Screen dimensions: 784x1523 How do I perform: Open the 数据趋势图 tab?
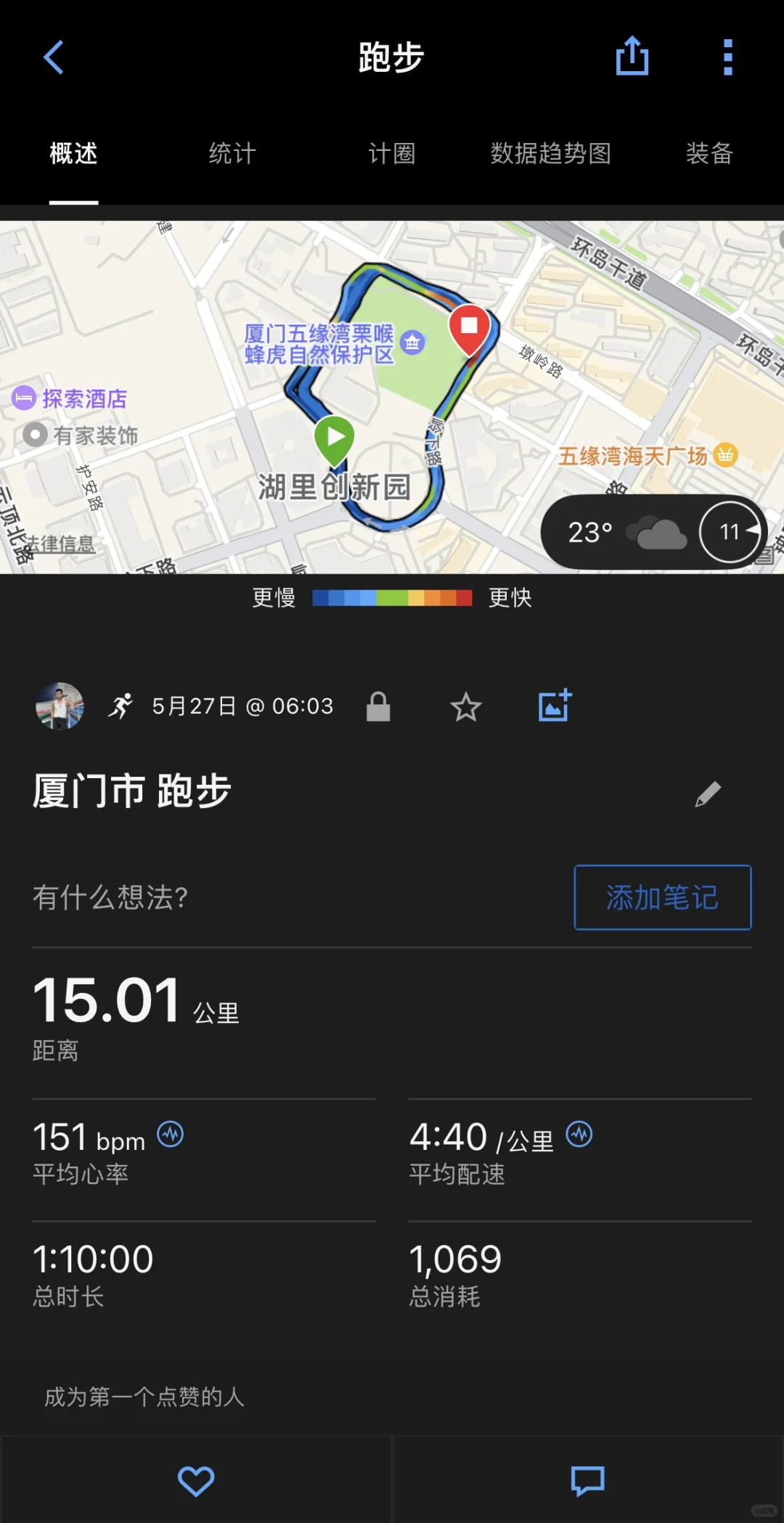pos(551,154)
